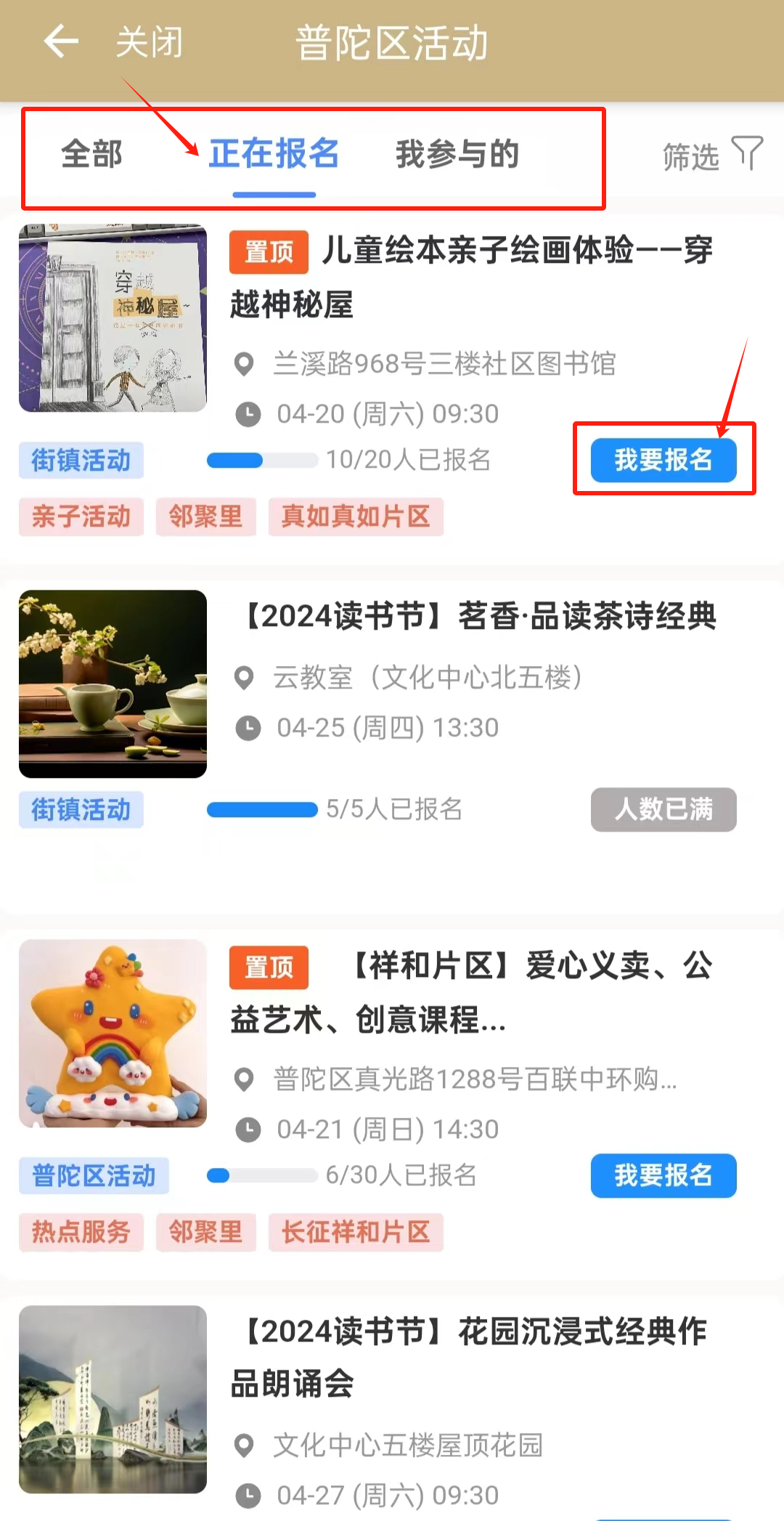784x1521 pixels.
Task: Tap 我要报名 for 儿童绘本亲子绘画体验
Action: (x=663, y=460)
